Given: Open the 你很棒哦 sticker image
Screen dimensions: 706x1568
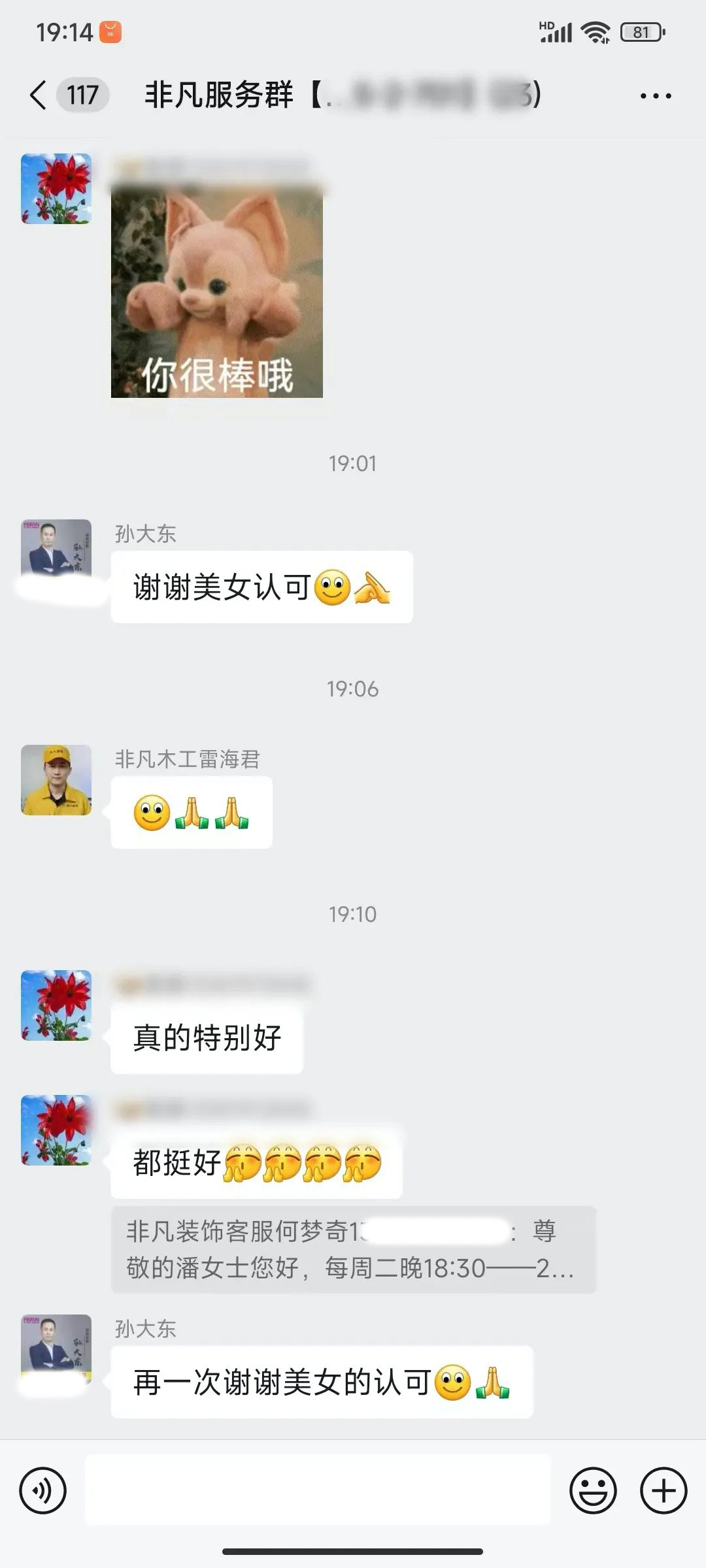Looking at the screenshot, I should click(217, 291).
